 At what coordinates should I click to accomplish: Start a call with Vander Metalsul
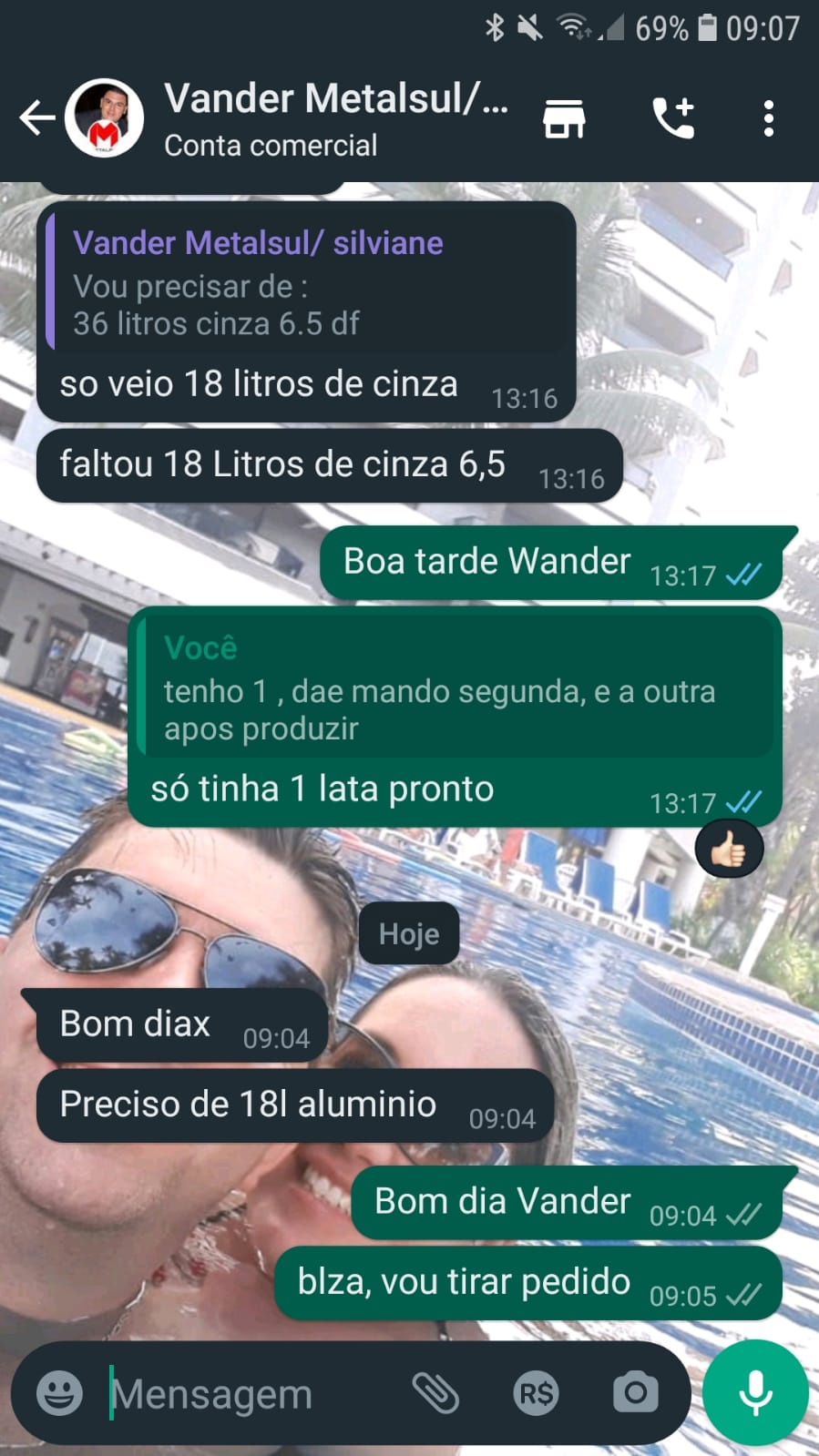point(673,118)
